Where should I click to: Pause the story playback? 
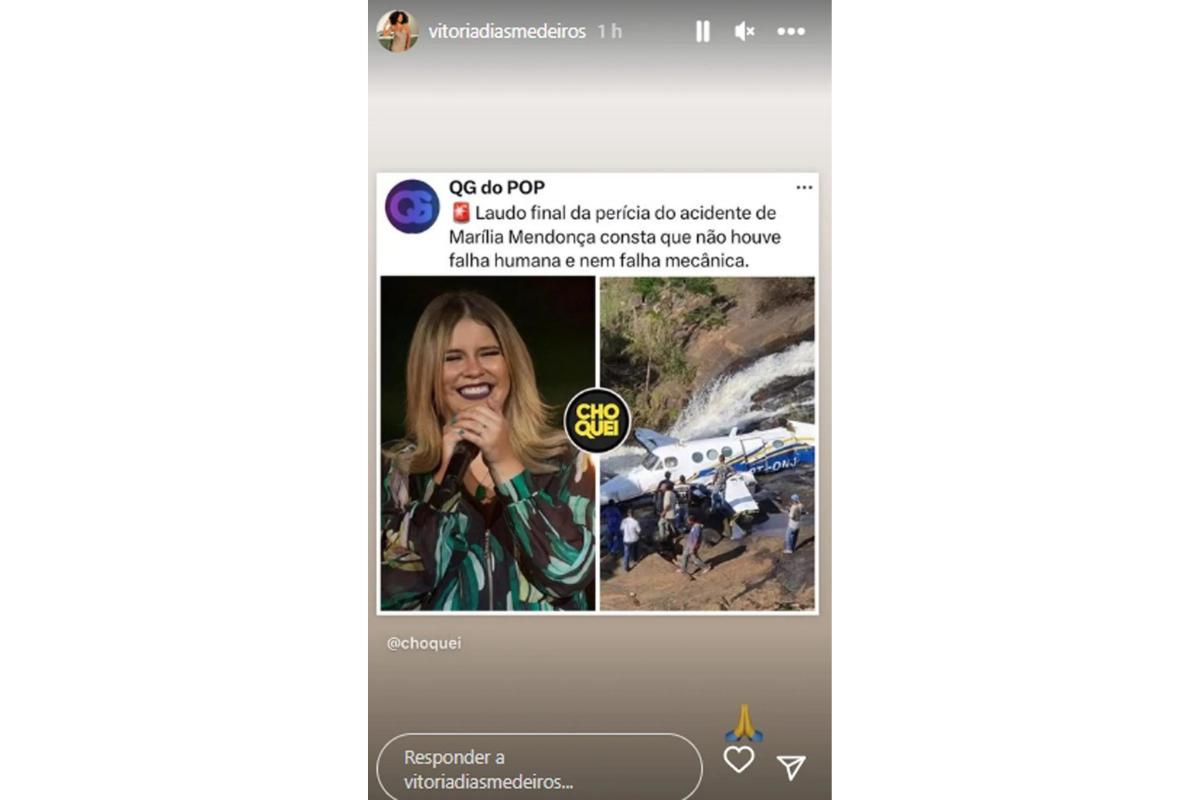click(x=702, y=31)
